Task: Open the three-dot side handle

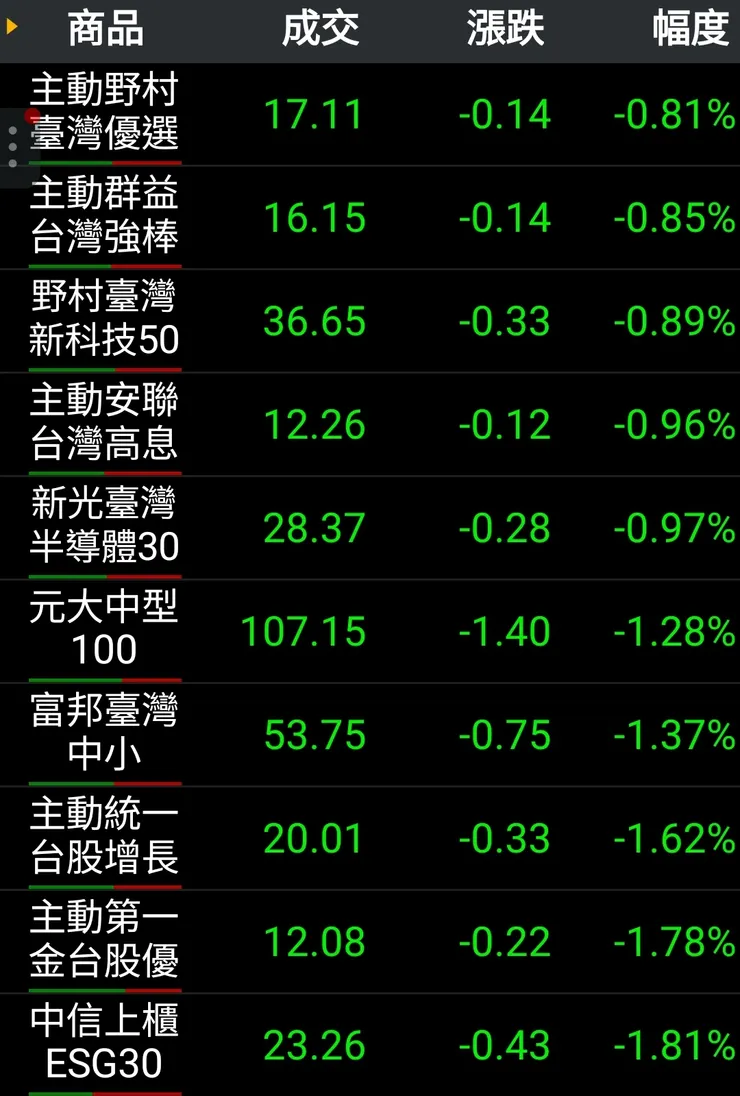Action: (x=12, y=147)
